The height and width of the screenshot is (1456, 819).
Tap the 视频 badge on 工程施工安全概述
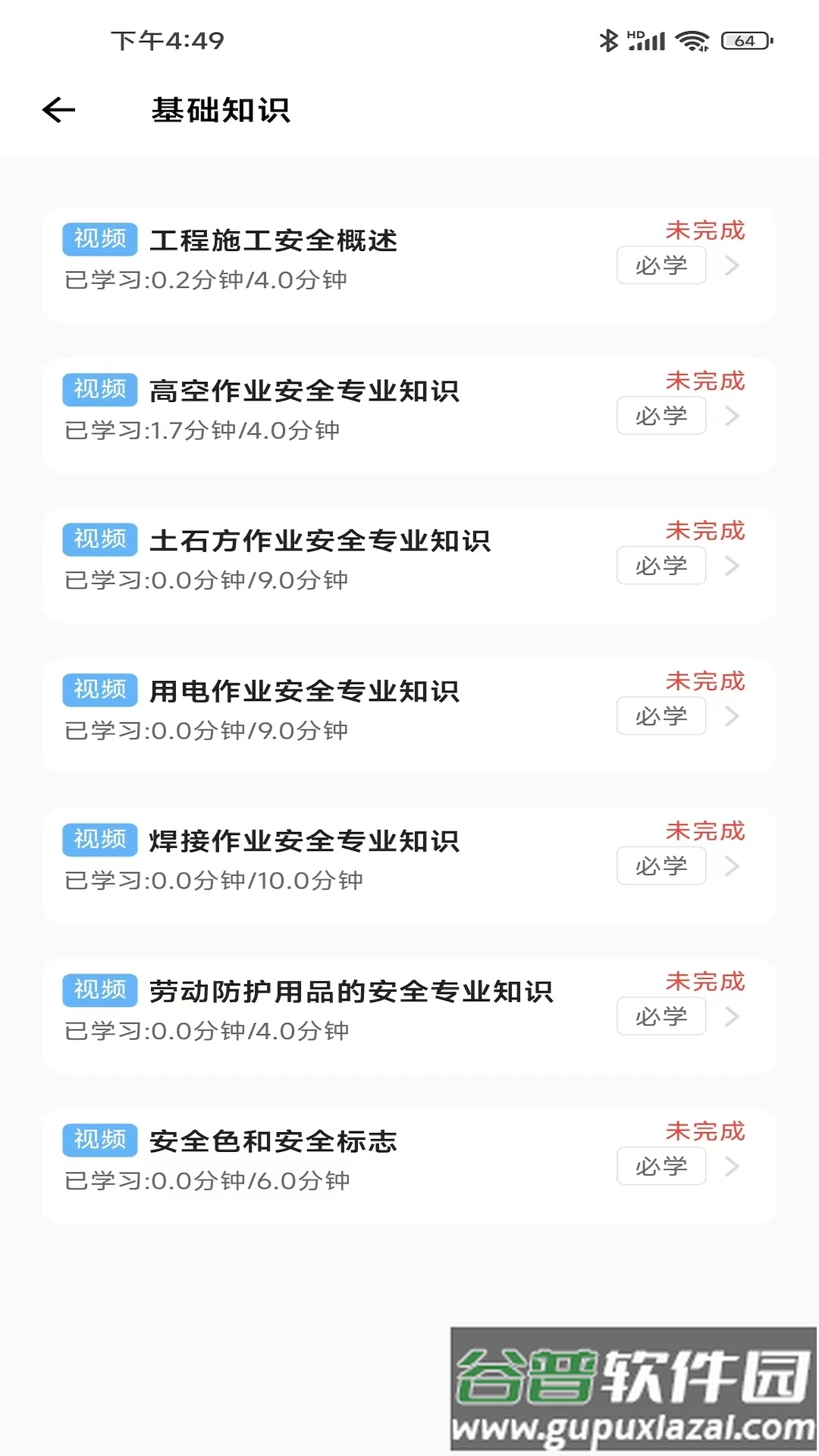(x=99, y=239)
